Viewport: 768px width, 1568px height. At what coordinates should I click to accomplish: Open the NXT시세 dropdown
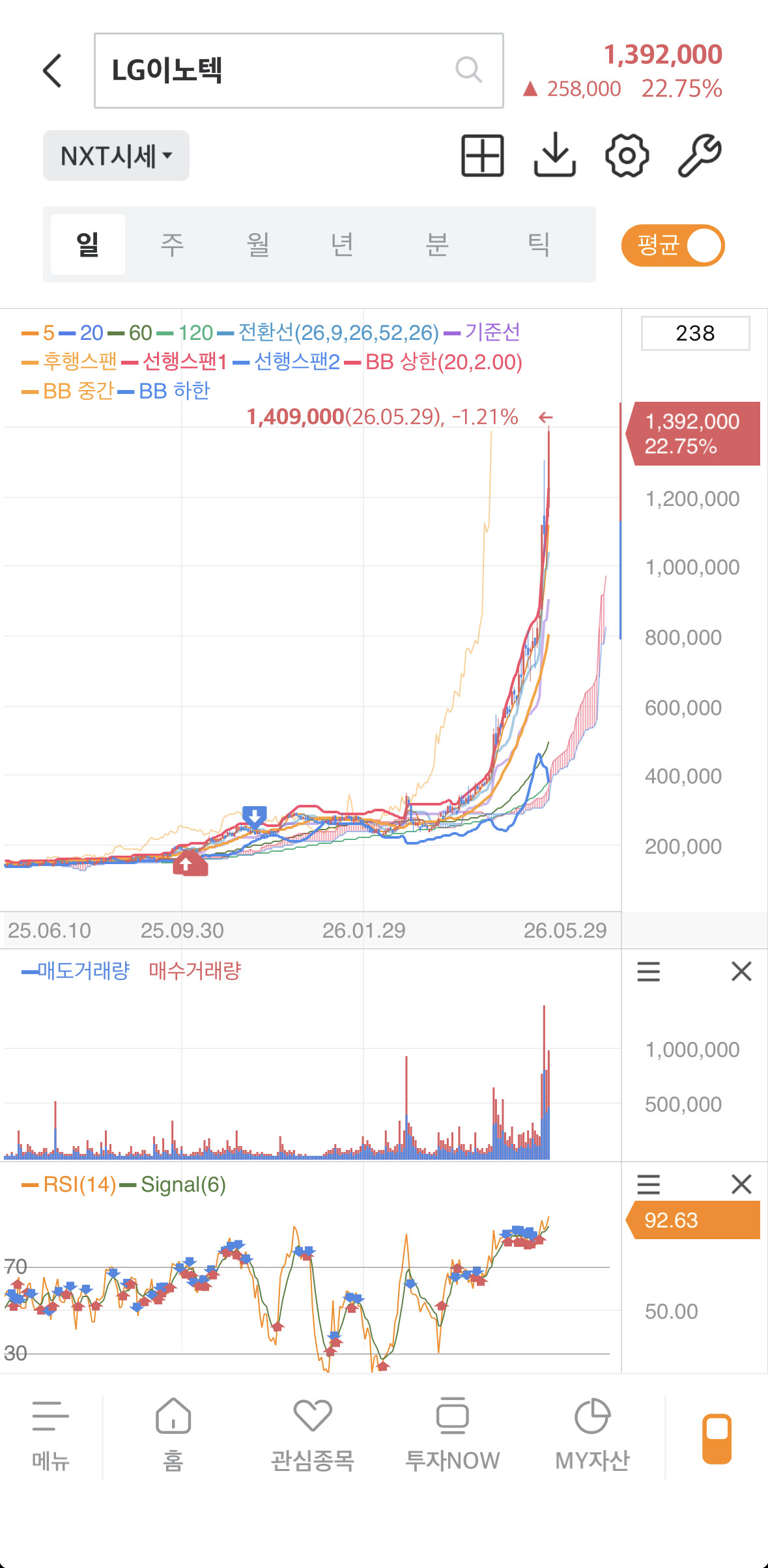point(116,156)
